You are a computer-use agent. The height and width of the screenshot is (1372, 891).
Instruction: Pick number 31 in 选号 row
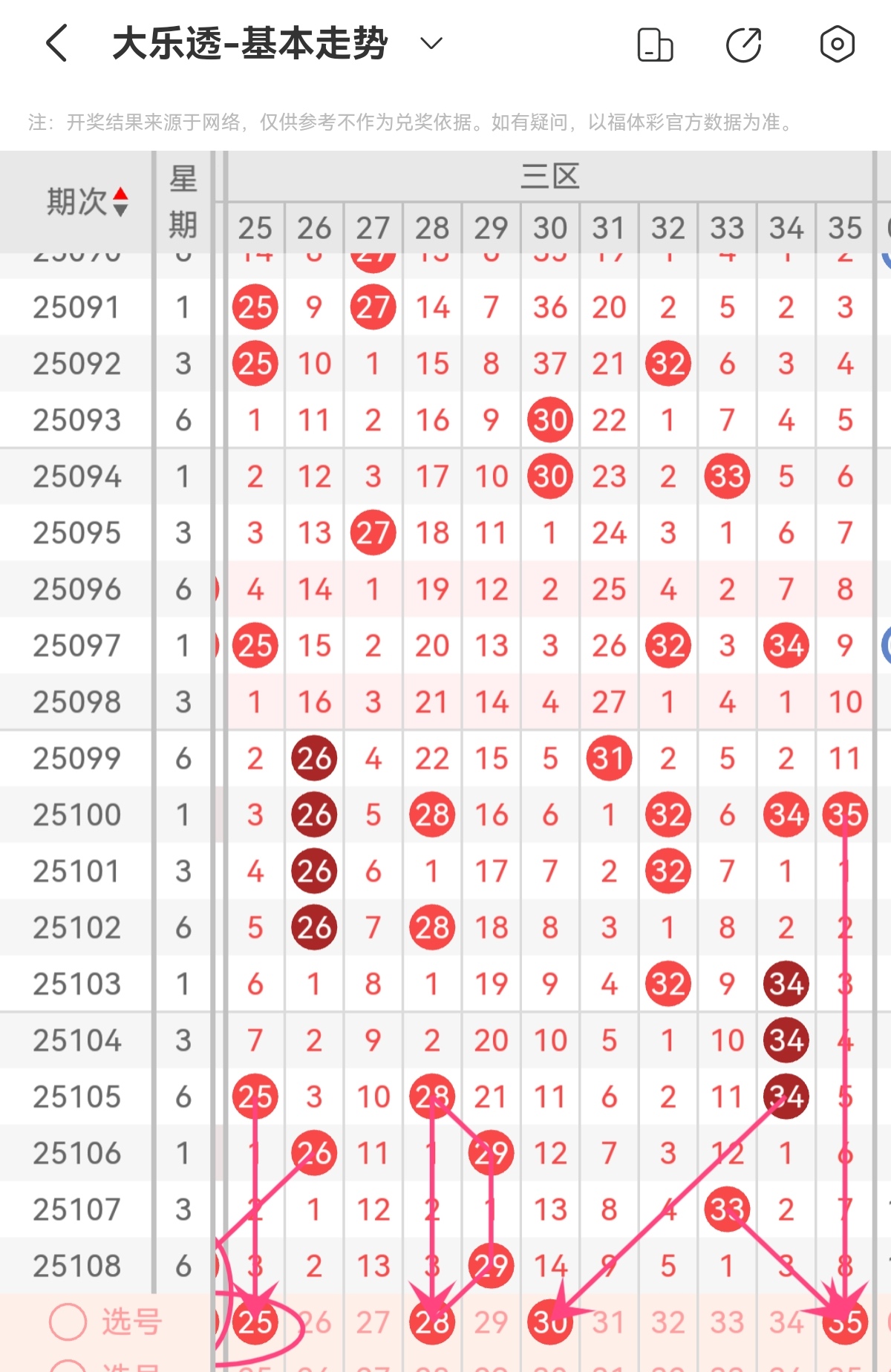pos(609,1322)
